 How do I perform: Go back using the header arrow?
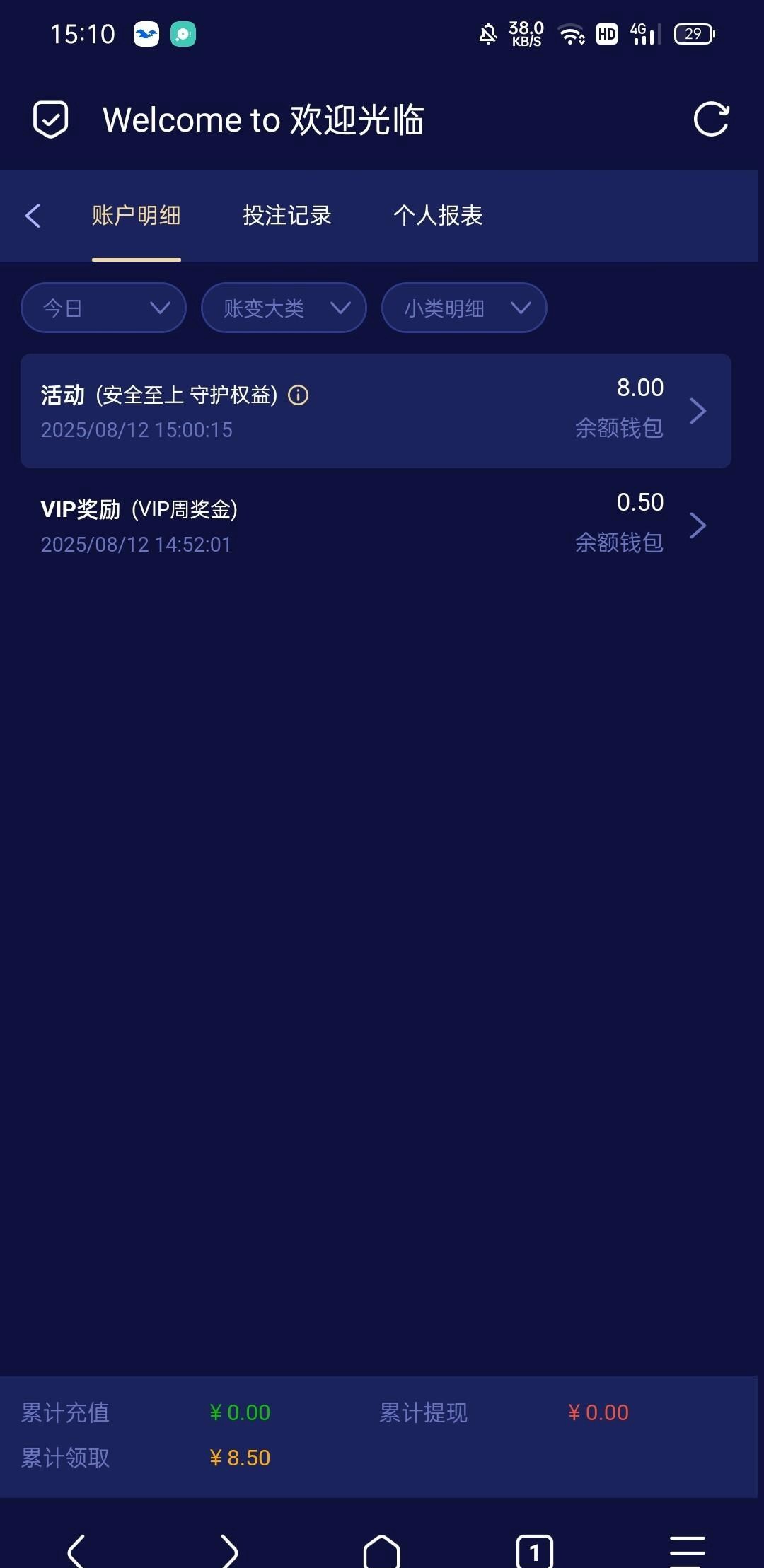33,216
